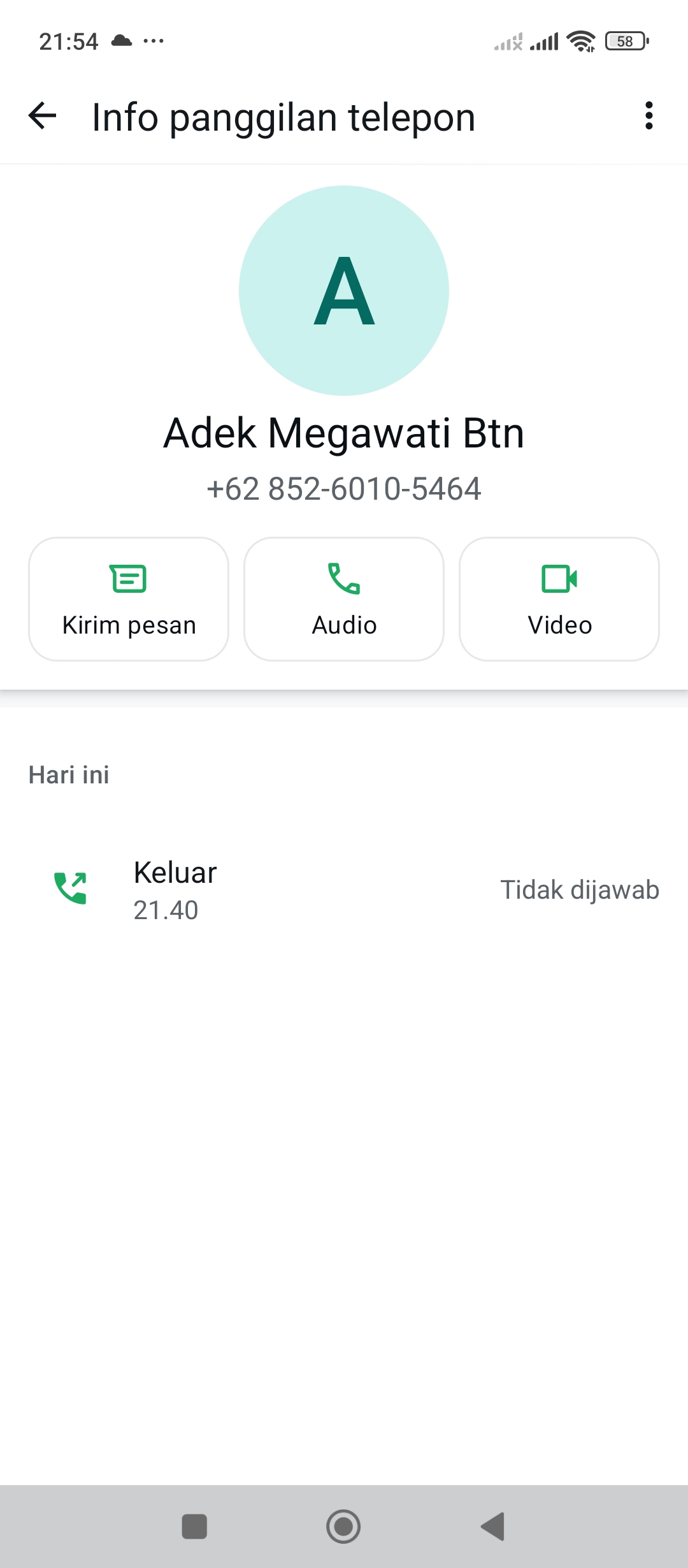The image size is (688, 1568).
Task: Open the recent apps view
Action: [x=194, y=1527]
